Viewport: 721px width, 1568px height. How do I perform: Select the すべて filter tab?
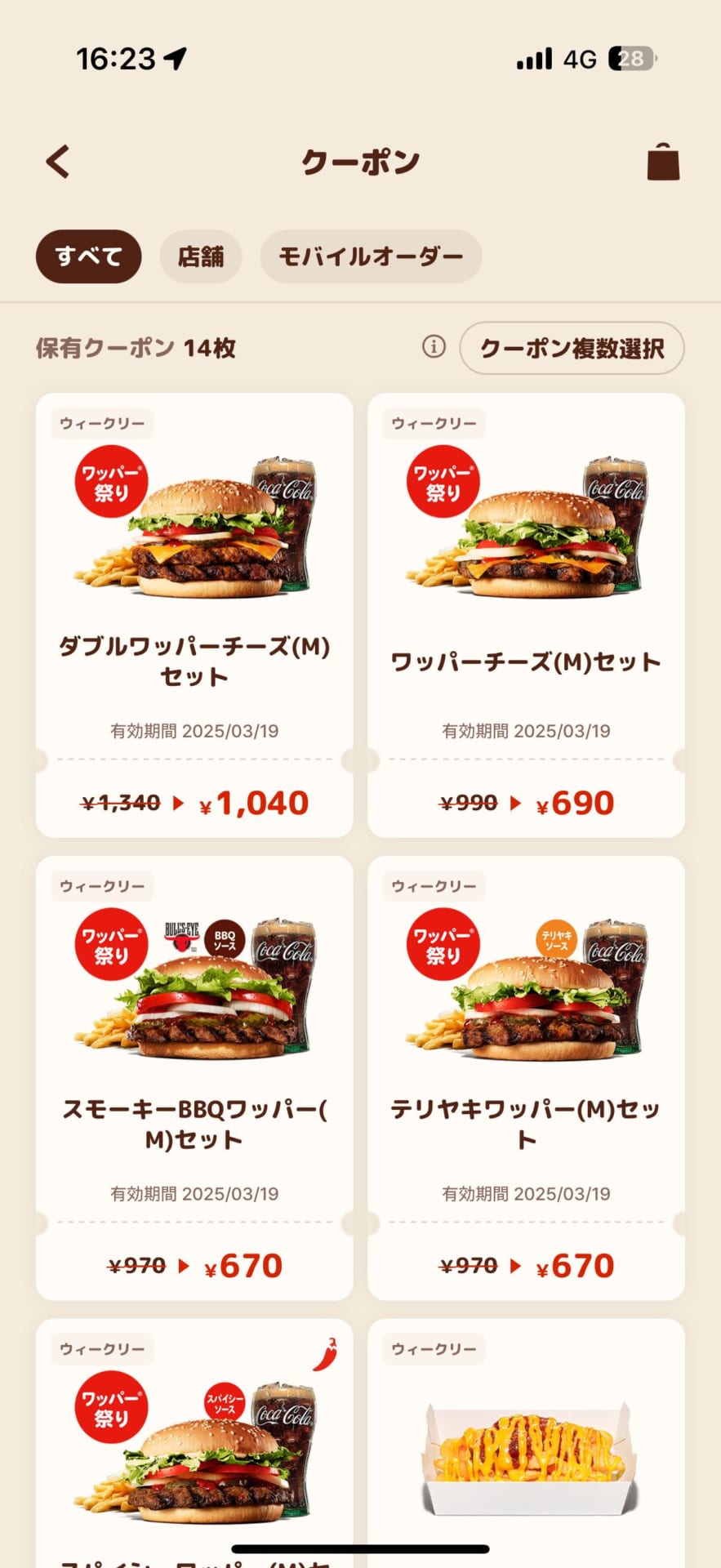click(88, 256)
